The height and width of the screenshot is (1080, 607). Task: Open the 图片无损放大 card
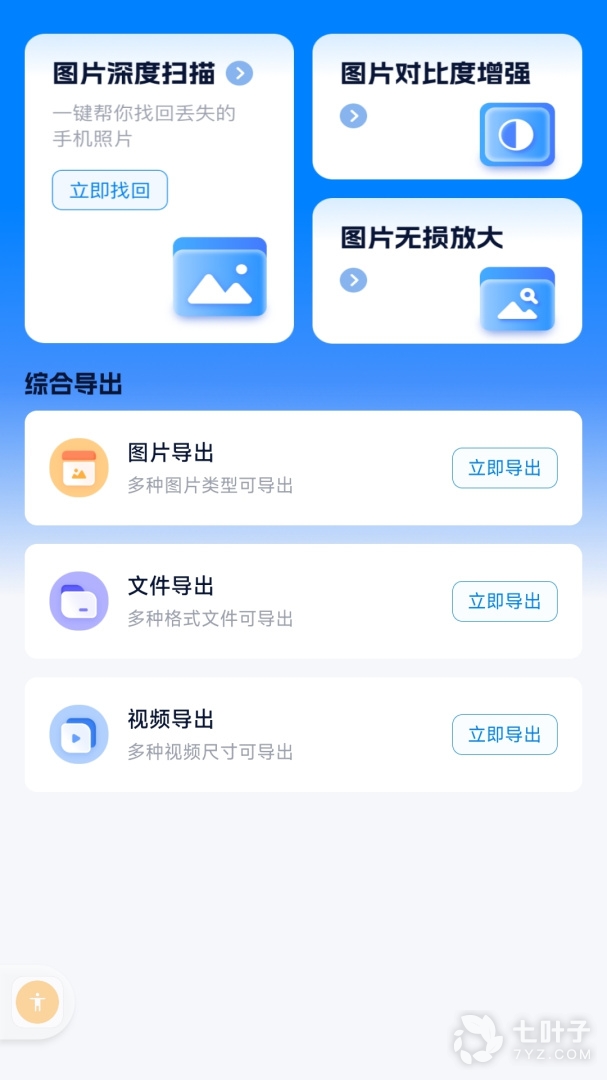[446, 271]
